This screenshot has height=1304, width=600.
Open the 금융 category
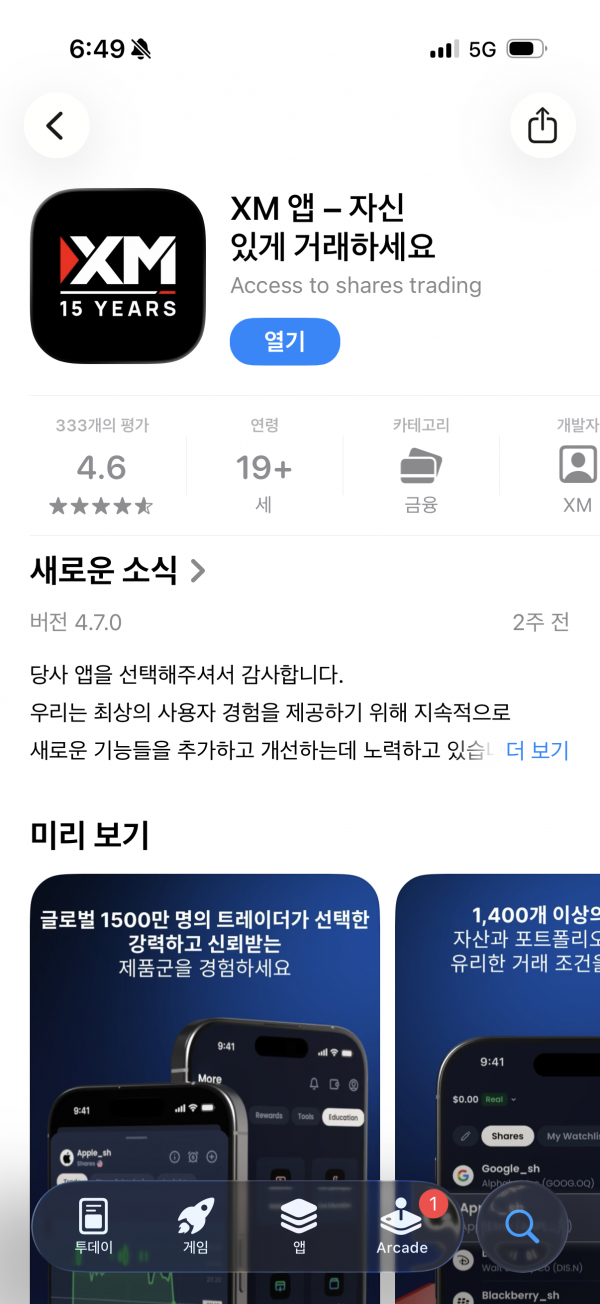pos(421,468)
